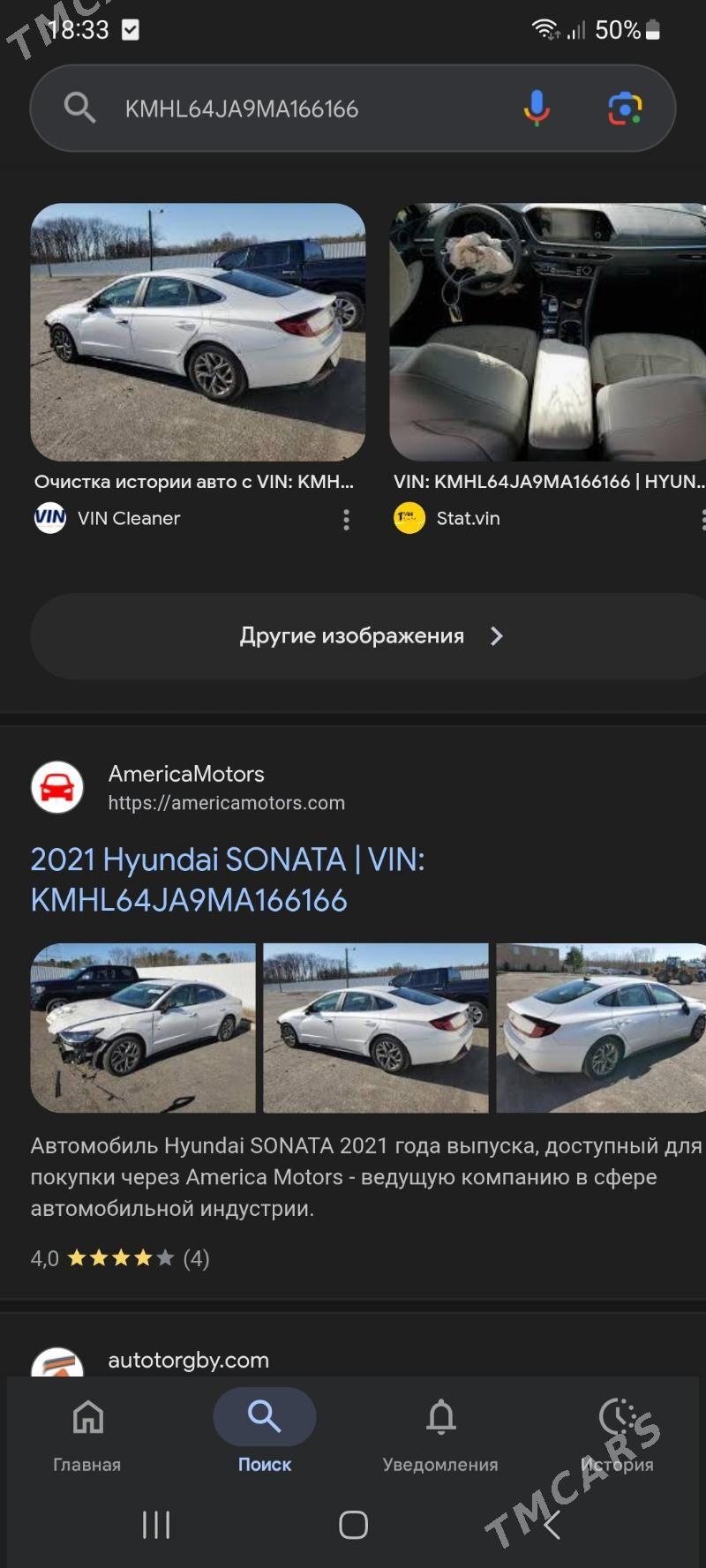Show more images with Другие изображения

pyautogui.click(x=371, y=636)
